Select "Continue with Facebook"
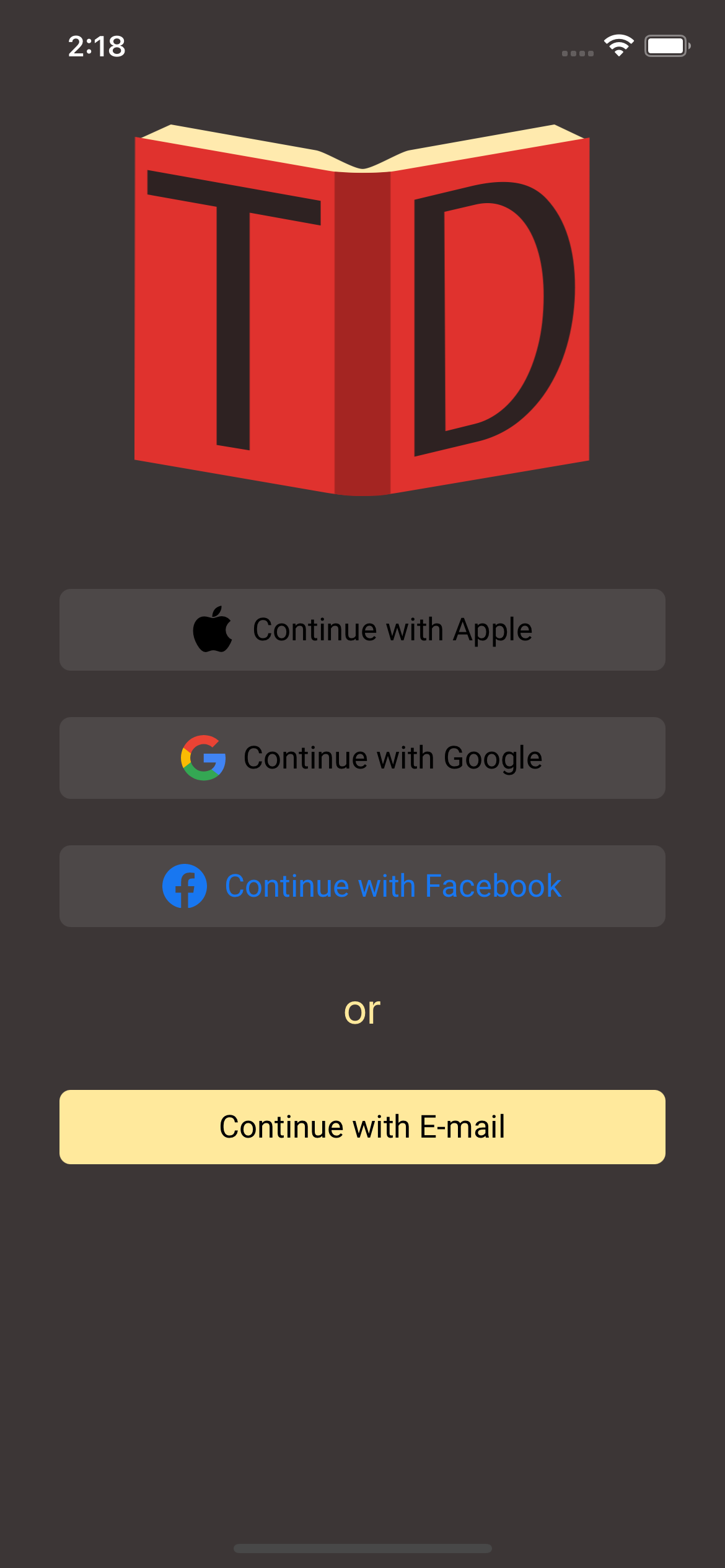The image size is (725, 1568). (362, 886)
